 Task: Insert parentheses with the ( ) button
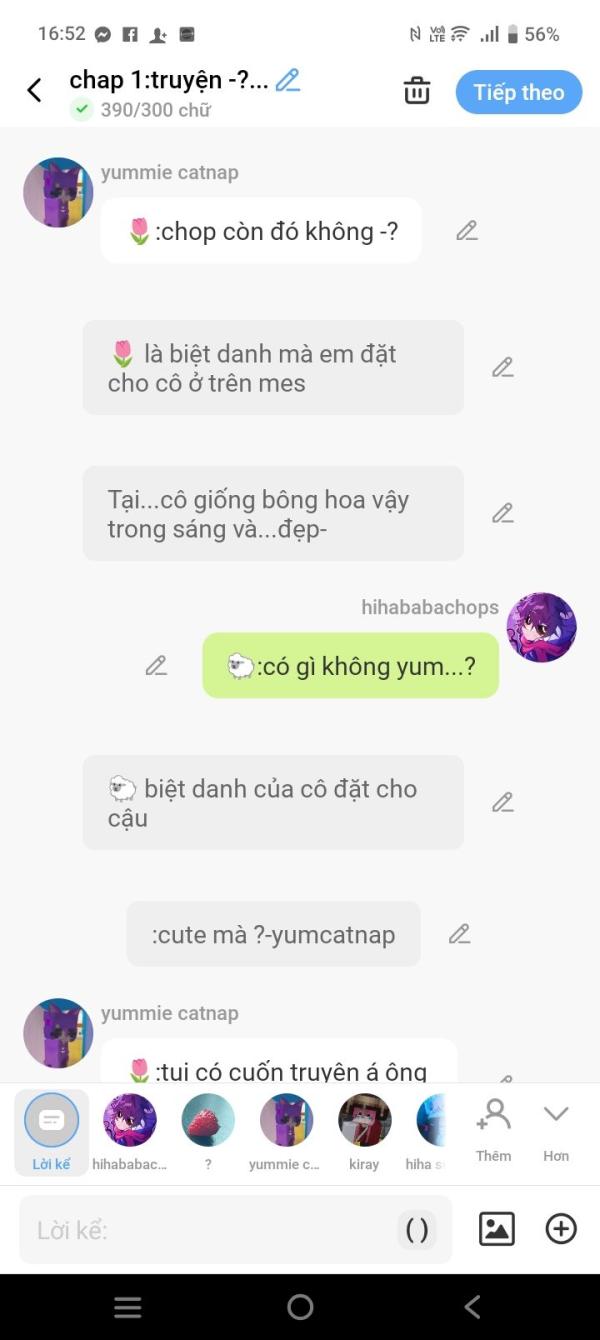[x=417, y=1230]
